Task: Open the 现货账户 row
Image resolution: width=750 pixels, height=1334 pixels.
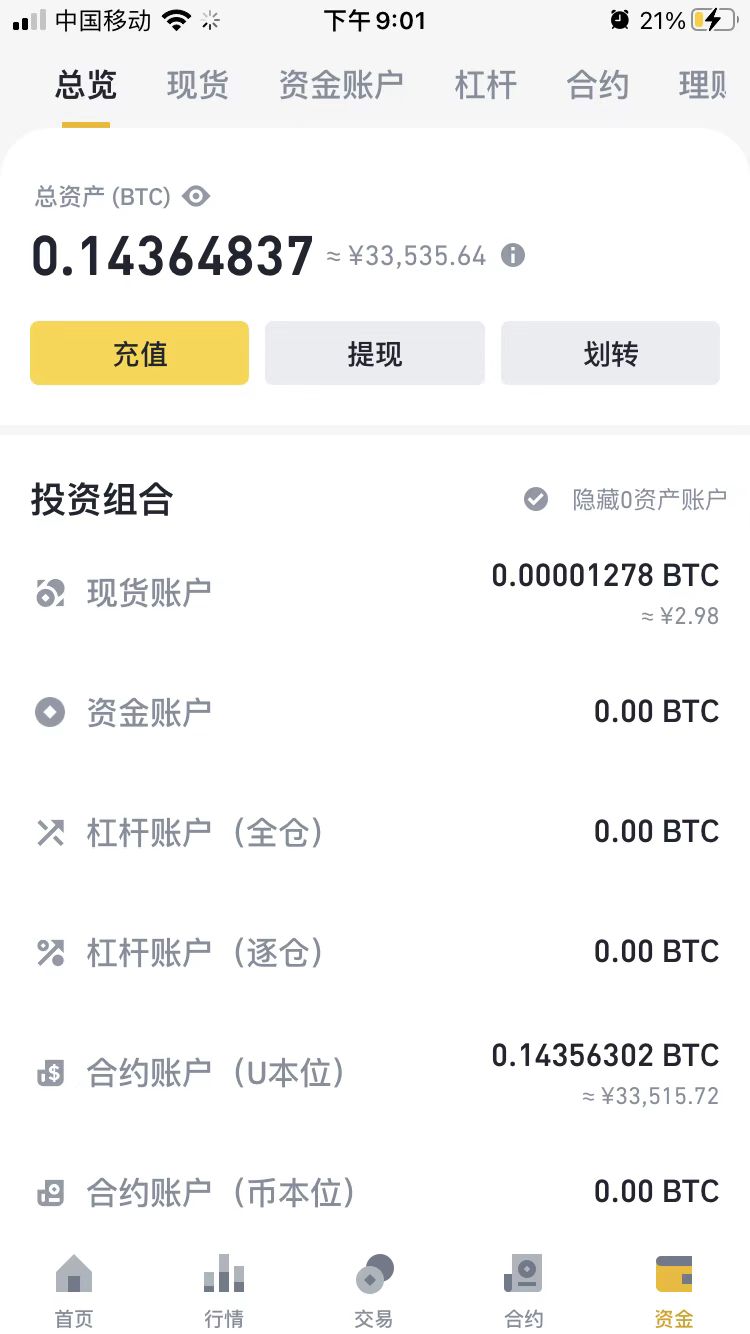Action: tap(375, 594)
